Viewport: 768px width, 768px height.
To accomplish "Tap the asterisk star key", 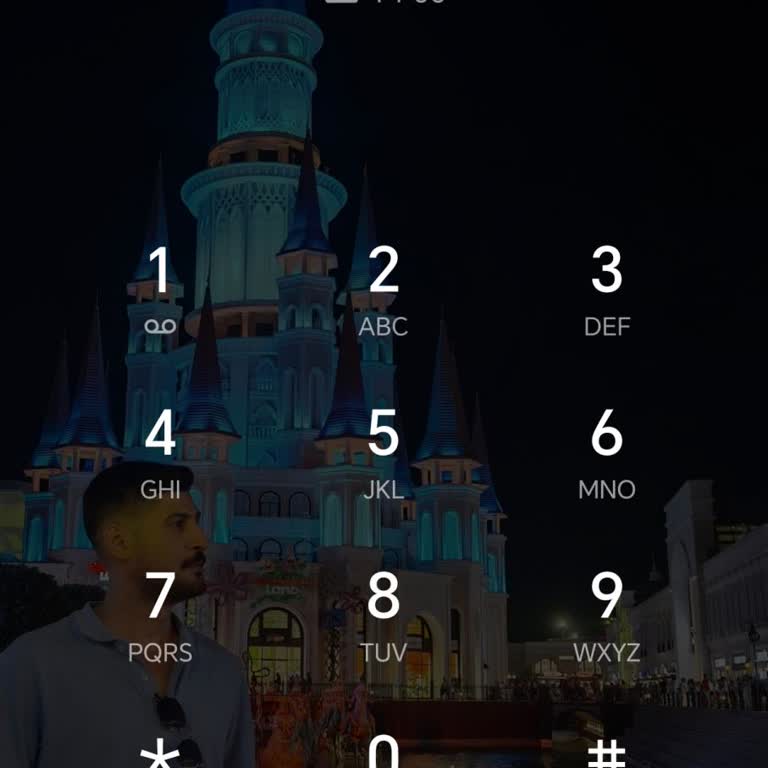I will [160, 752].
